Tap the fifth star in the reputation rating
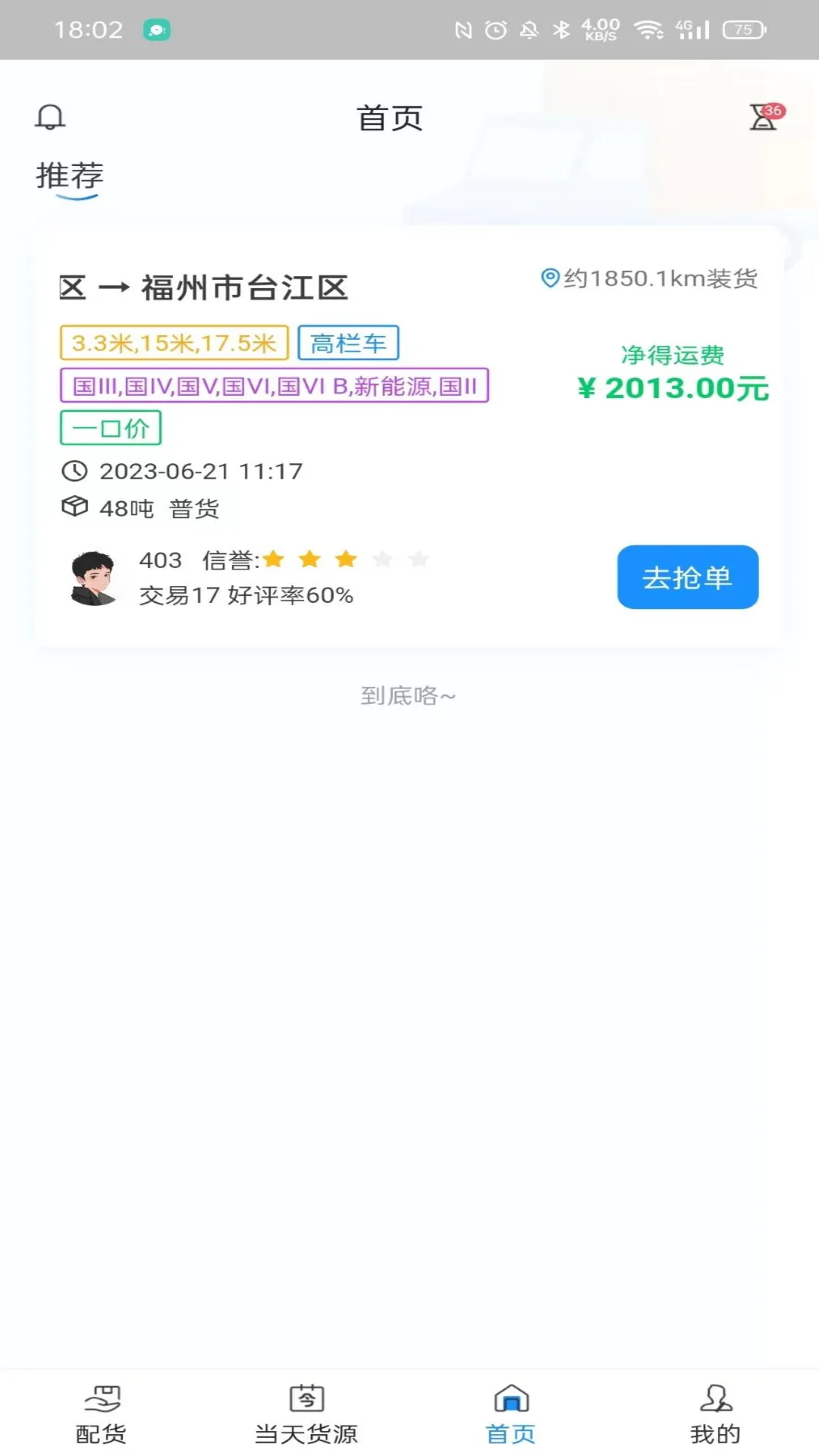The height and width of the screenshot is (1456, 819). click(x=417, y=559)
